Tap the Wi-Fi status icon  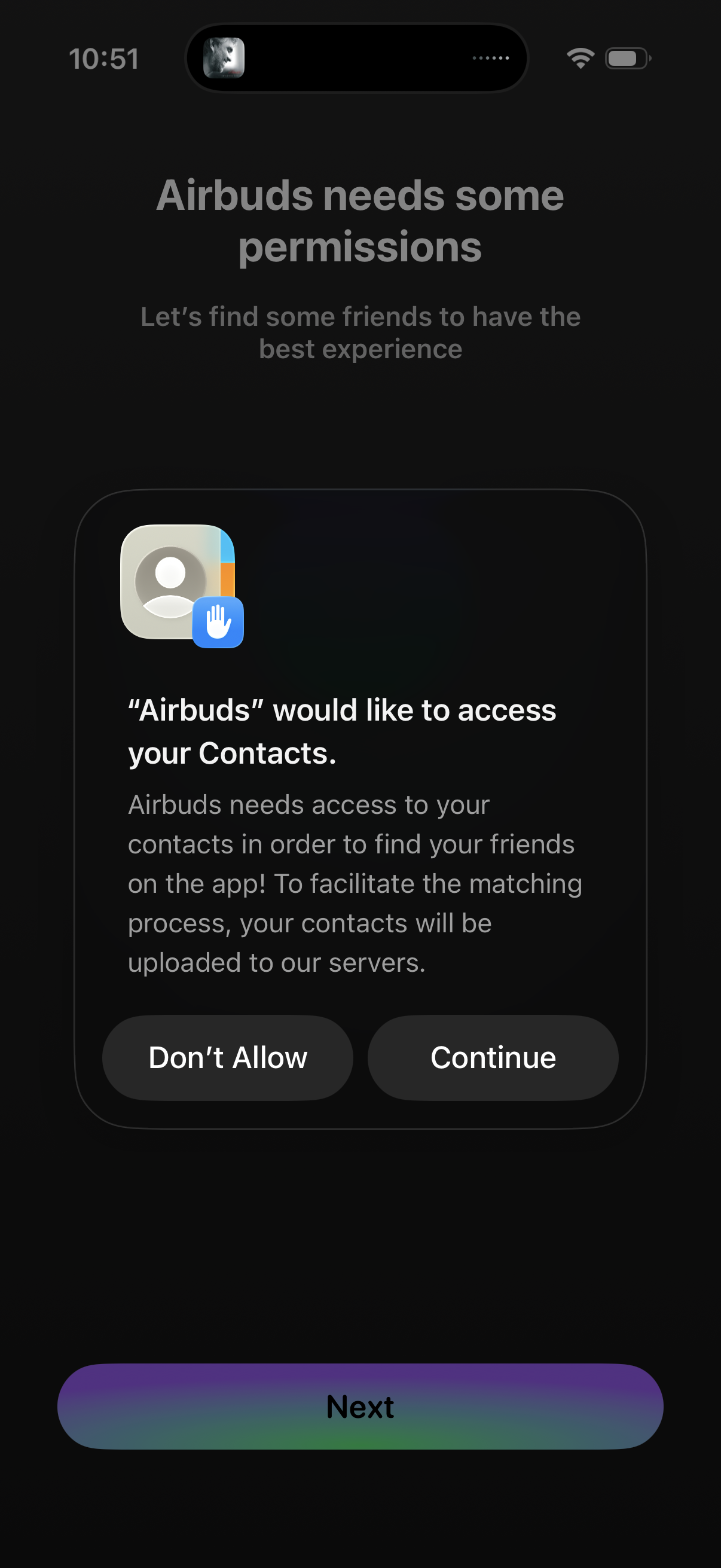[578, 58]
